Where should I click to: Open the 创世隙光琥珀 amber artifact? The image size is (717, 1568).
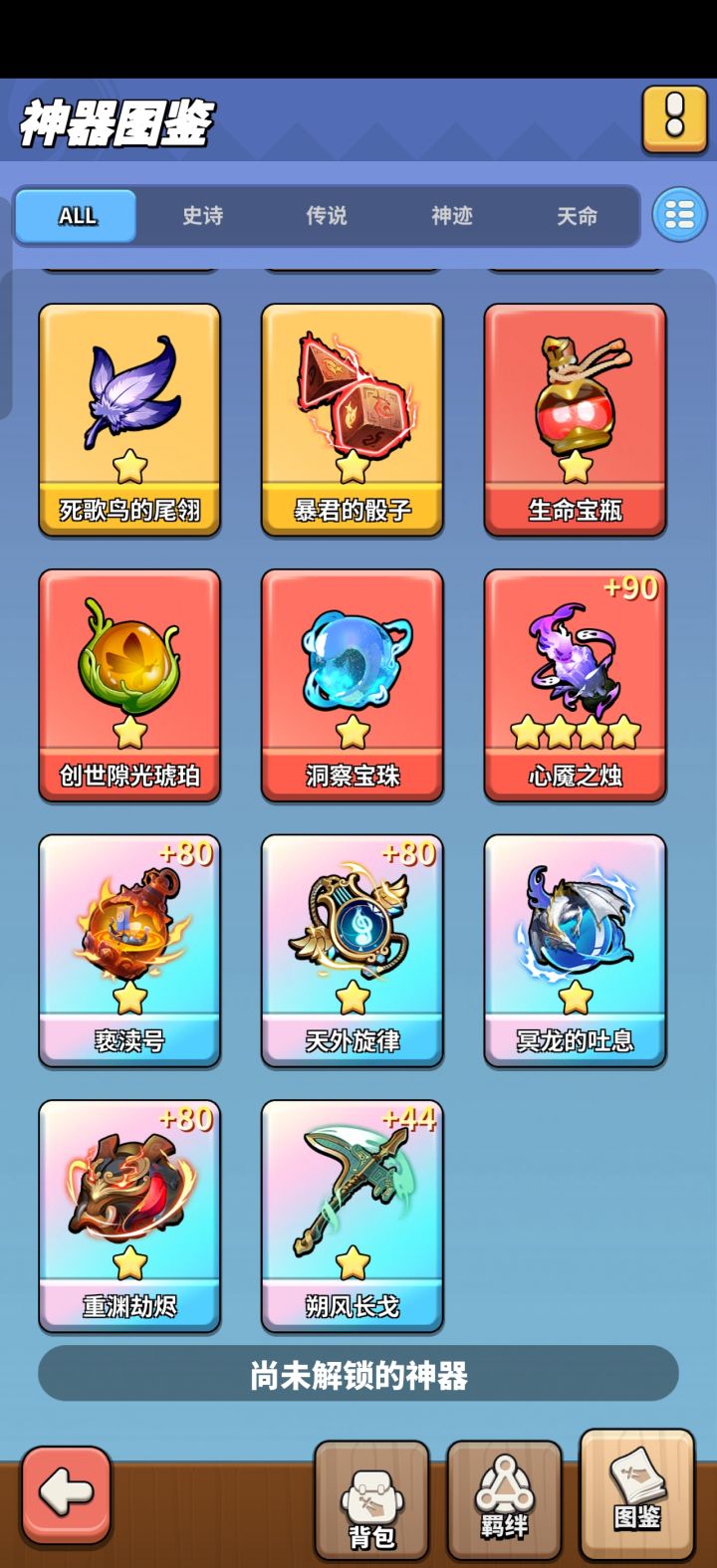129,683
